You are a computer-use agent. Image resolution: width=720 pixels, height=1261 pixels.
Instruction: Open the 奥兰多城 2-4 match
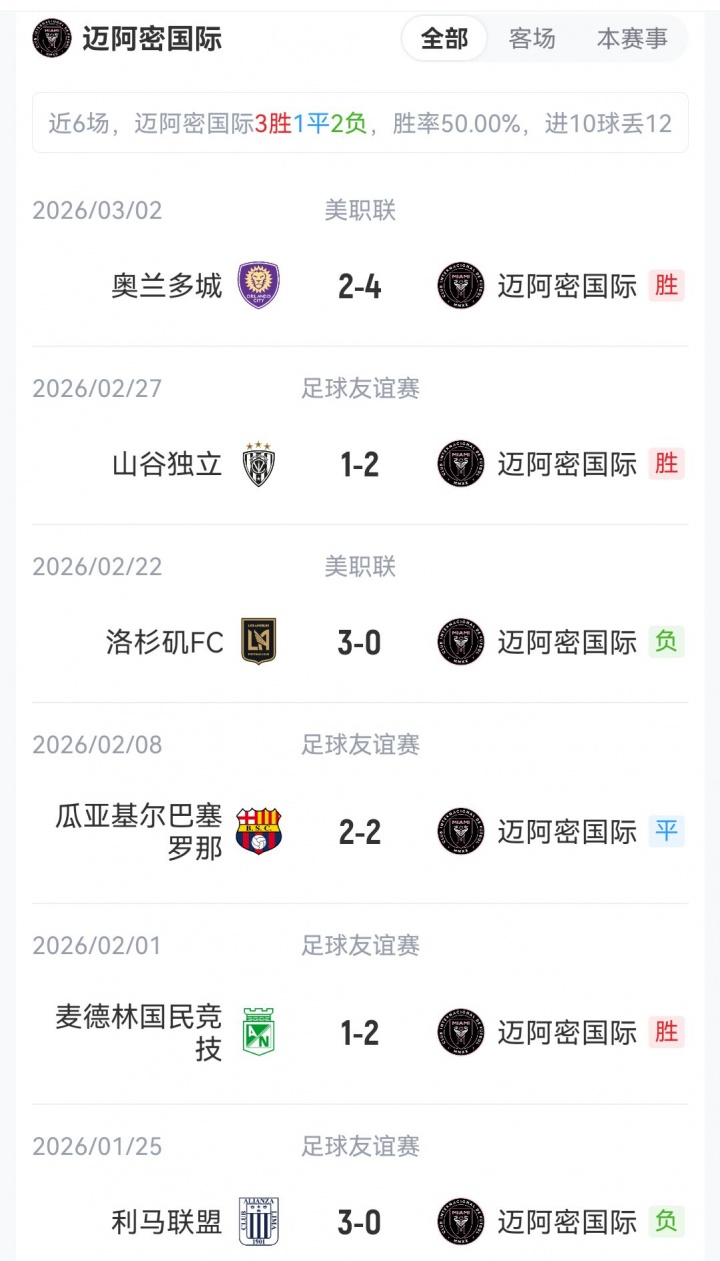[359, 287]
